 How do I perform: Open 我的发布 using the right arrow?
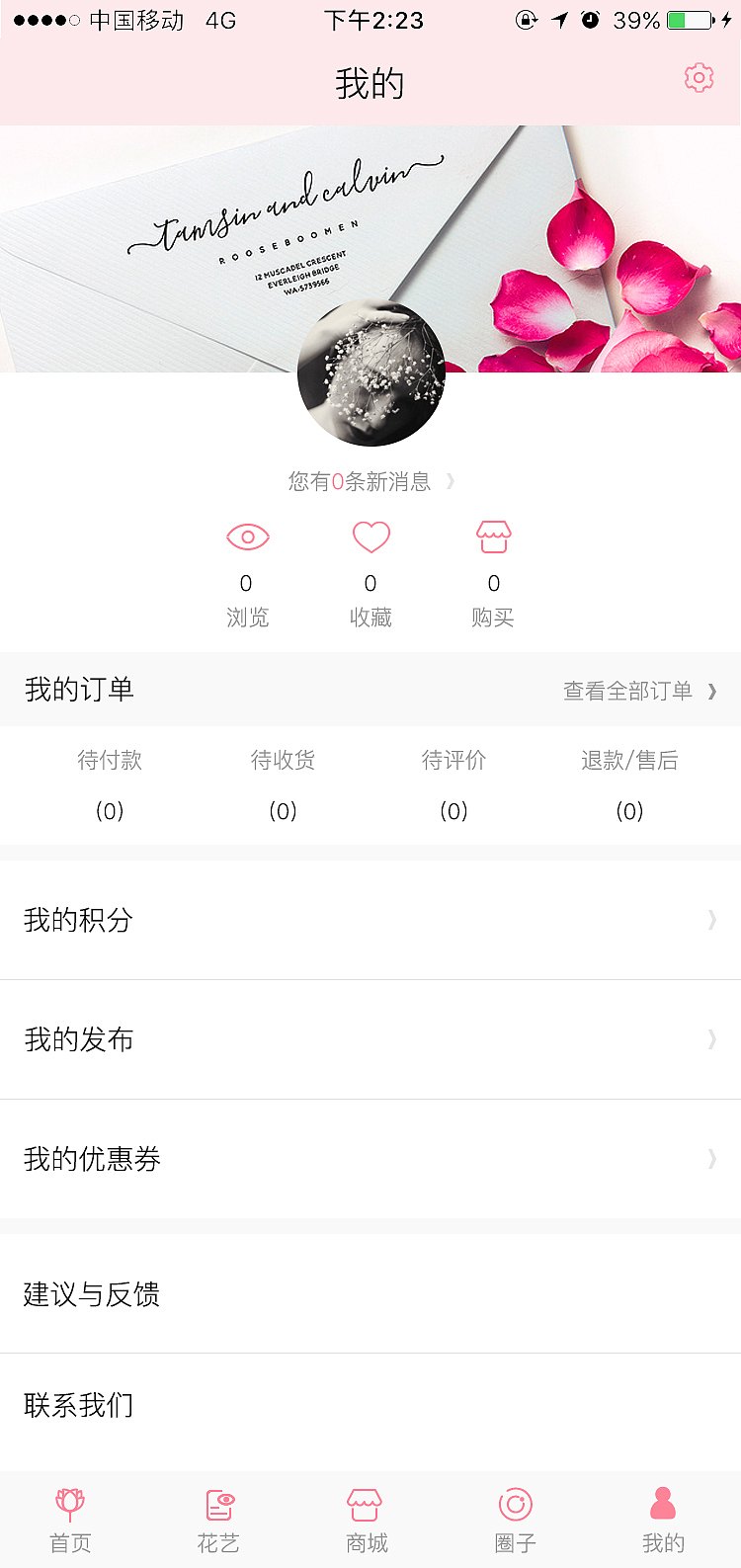coord(711,1039)
